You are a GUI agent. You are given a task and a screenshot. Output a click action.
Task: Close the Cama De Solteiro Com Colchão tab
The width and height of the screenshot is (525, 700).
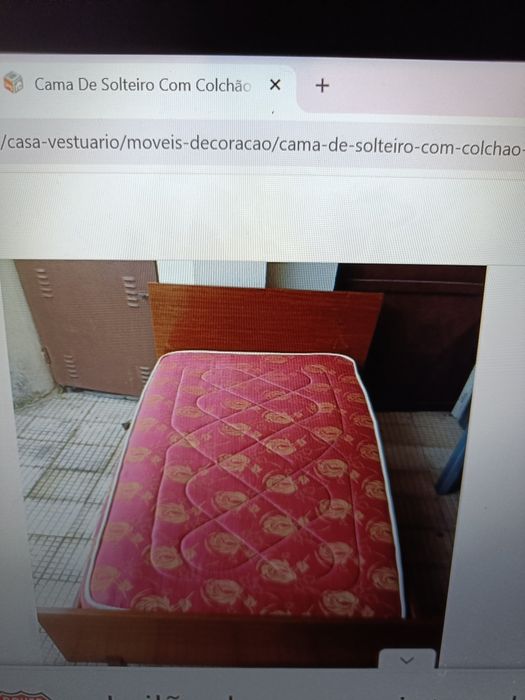(275, 84)
